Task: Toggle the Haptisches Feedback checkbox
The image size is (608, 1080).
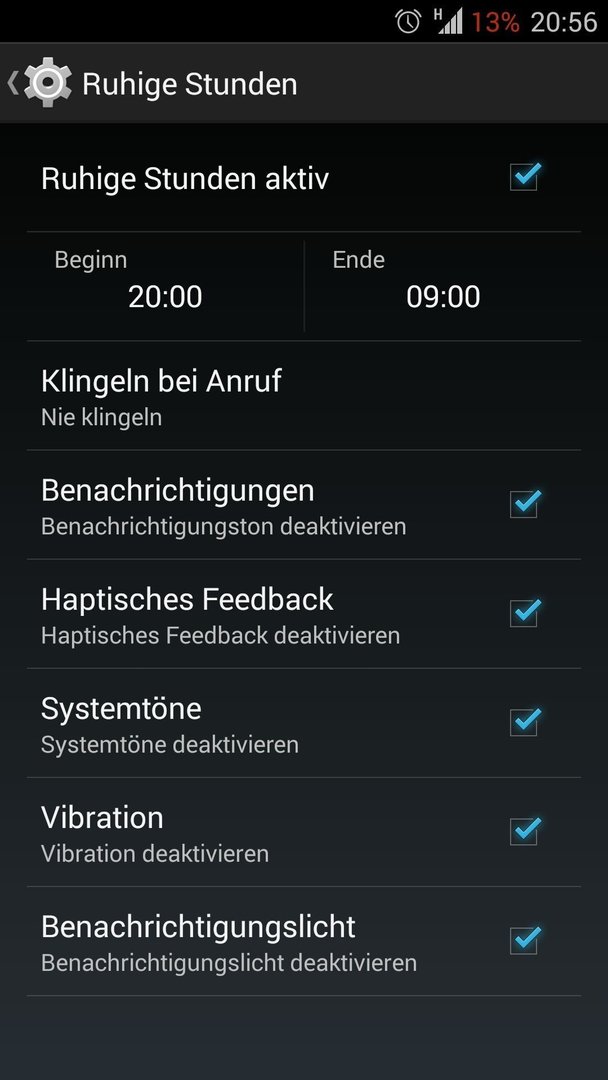Action: pos(525,613)
